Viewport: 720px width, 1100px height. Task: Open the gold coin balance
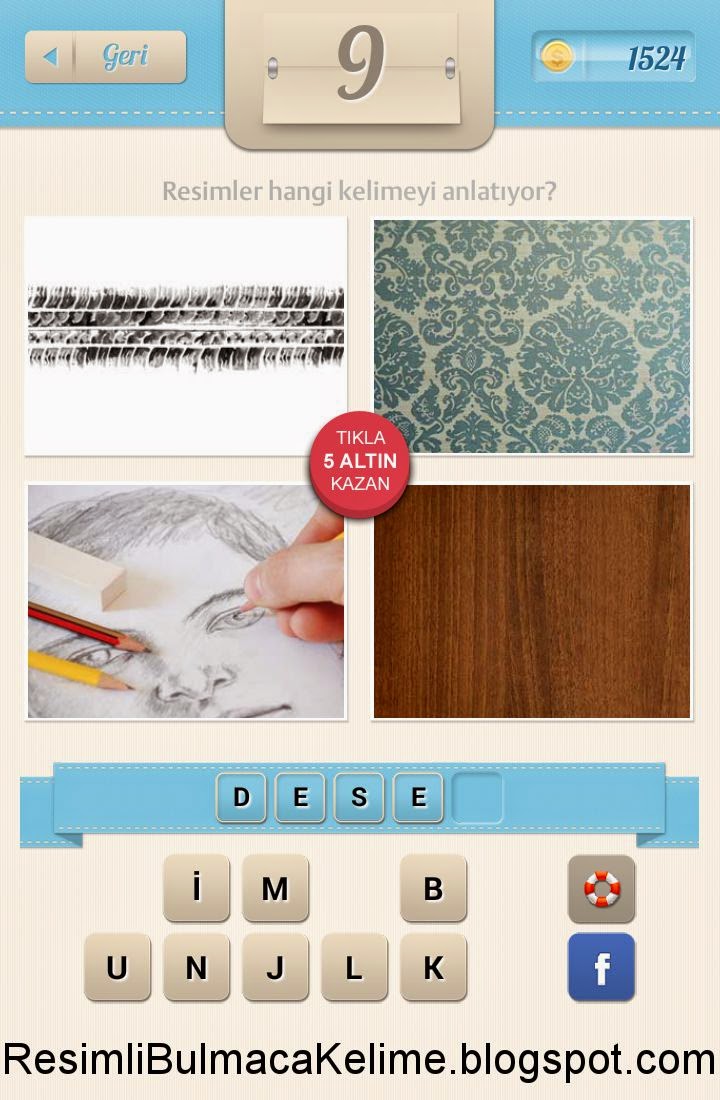coord(613,58)
